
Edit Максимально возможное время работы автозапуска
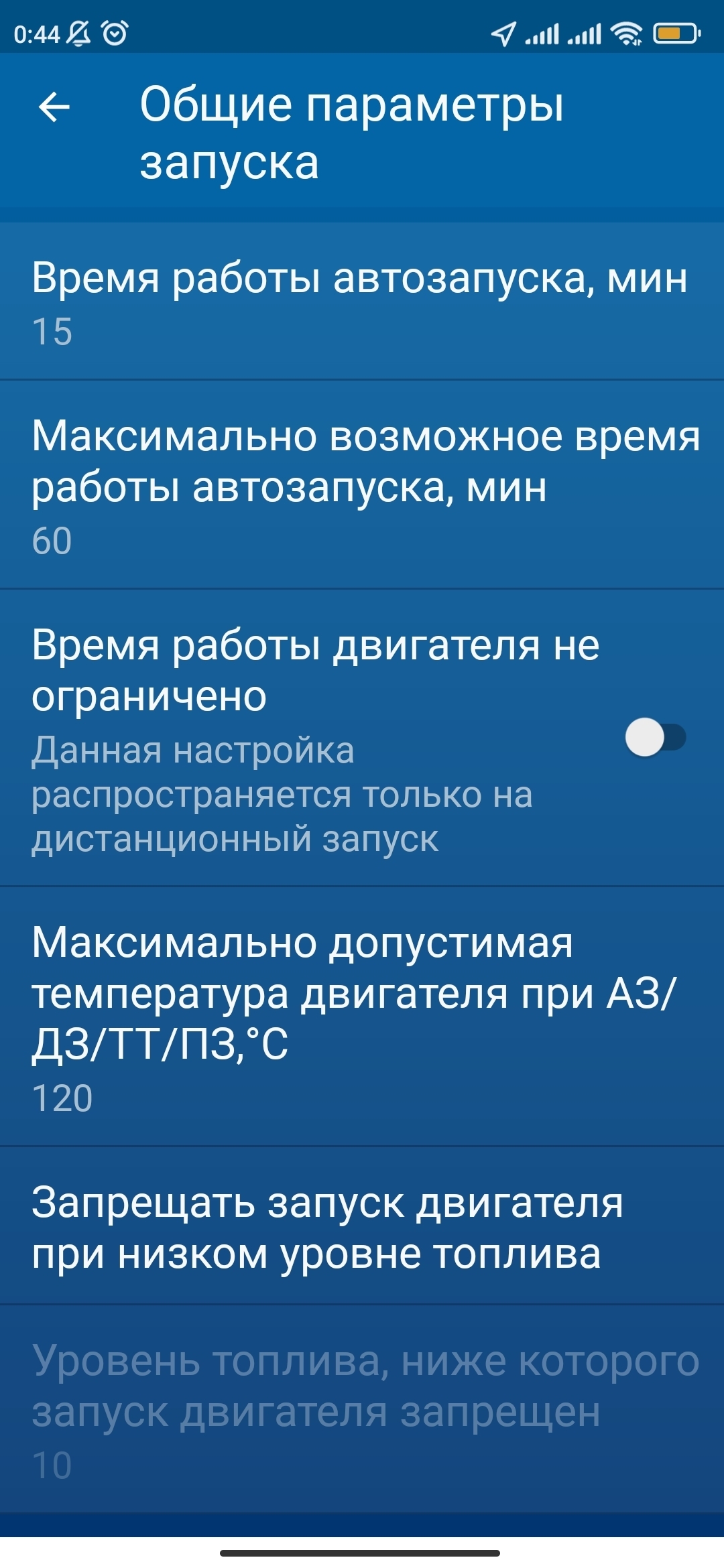[361, 485]
